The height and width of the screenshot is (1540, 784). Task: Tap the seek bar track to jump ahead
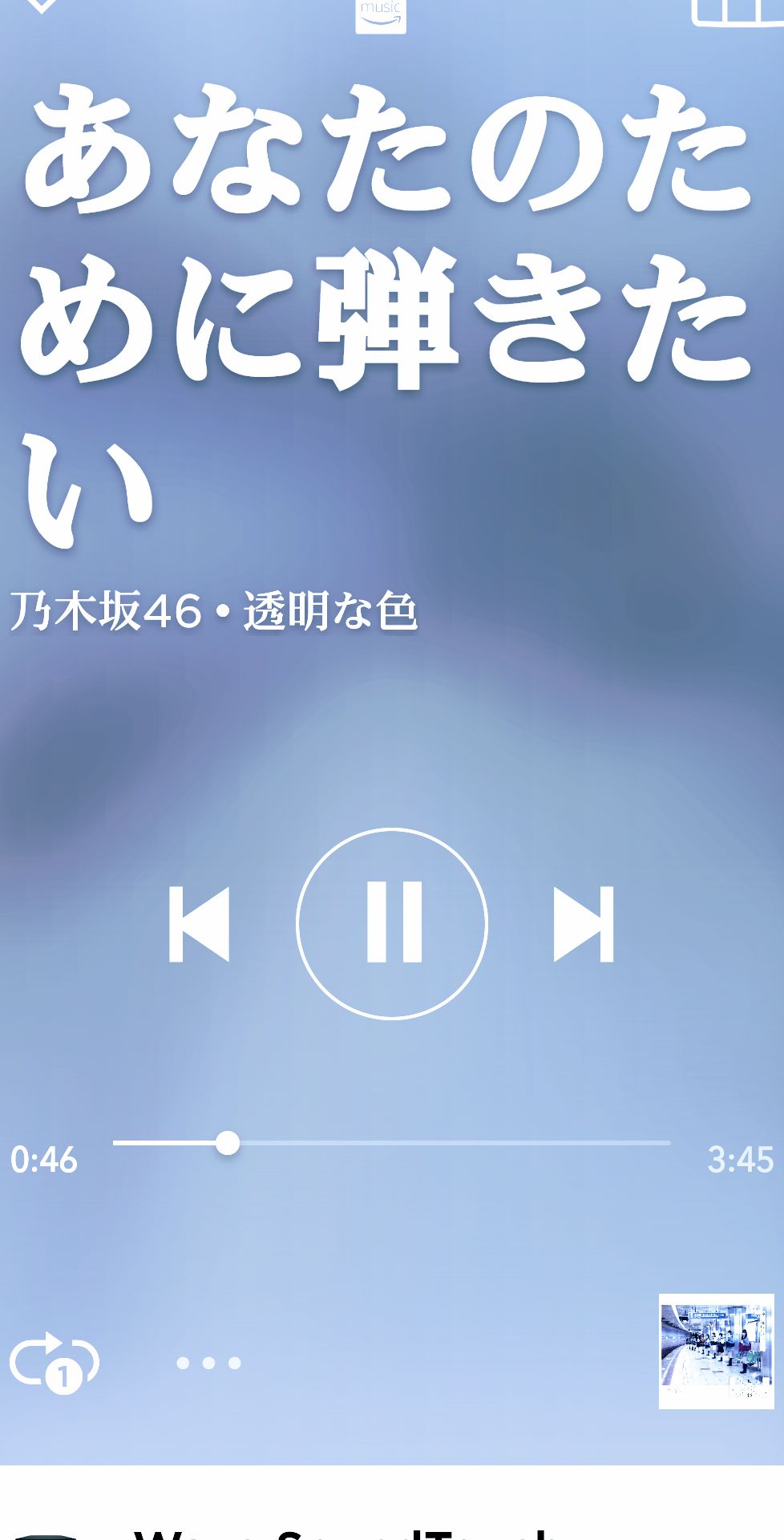coord(481,1141)
